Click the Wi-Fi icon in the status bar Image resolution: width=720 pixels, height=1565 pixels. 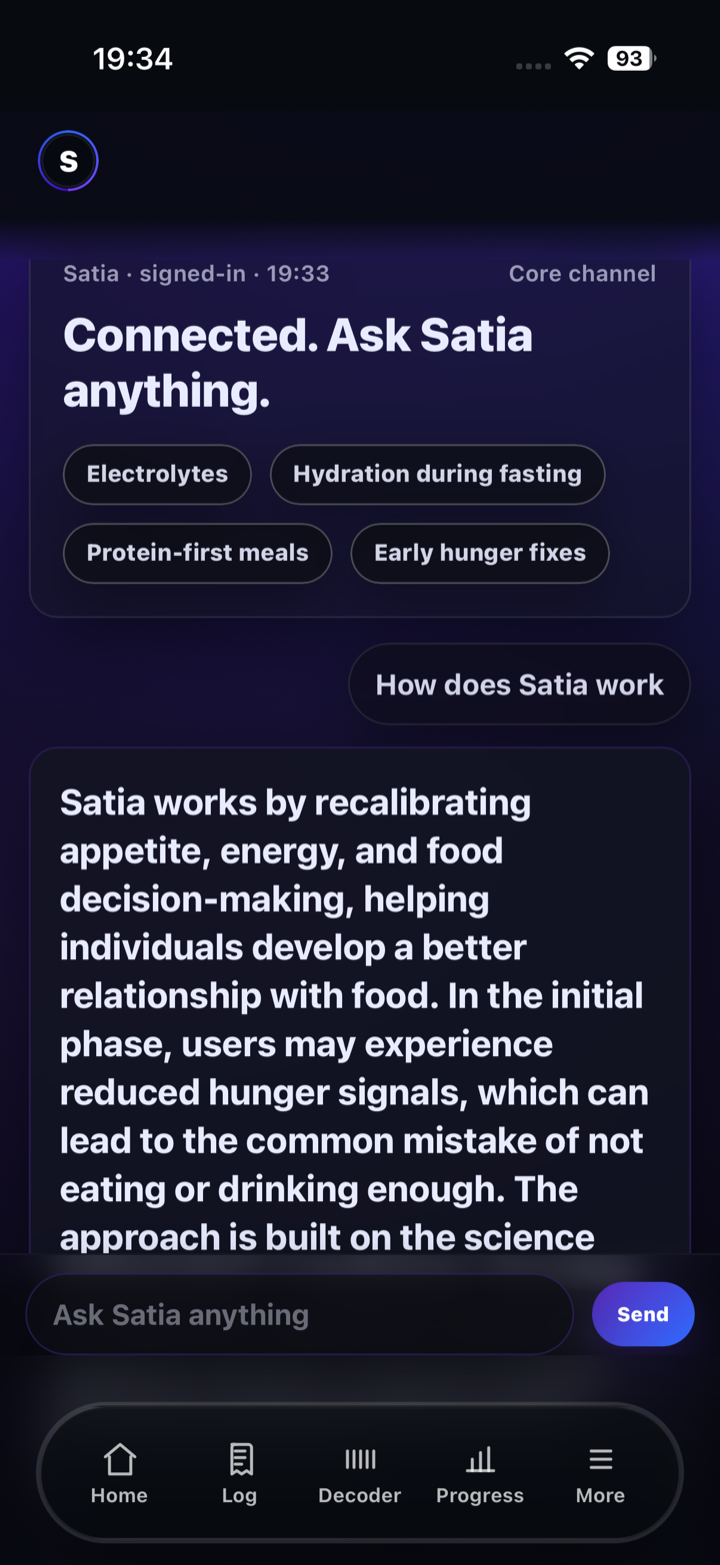pos(578,58)
